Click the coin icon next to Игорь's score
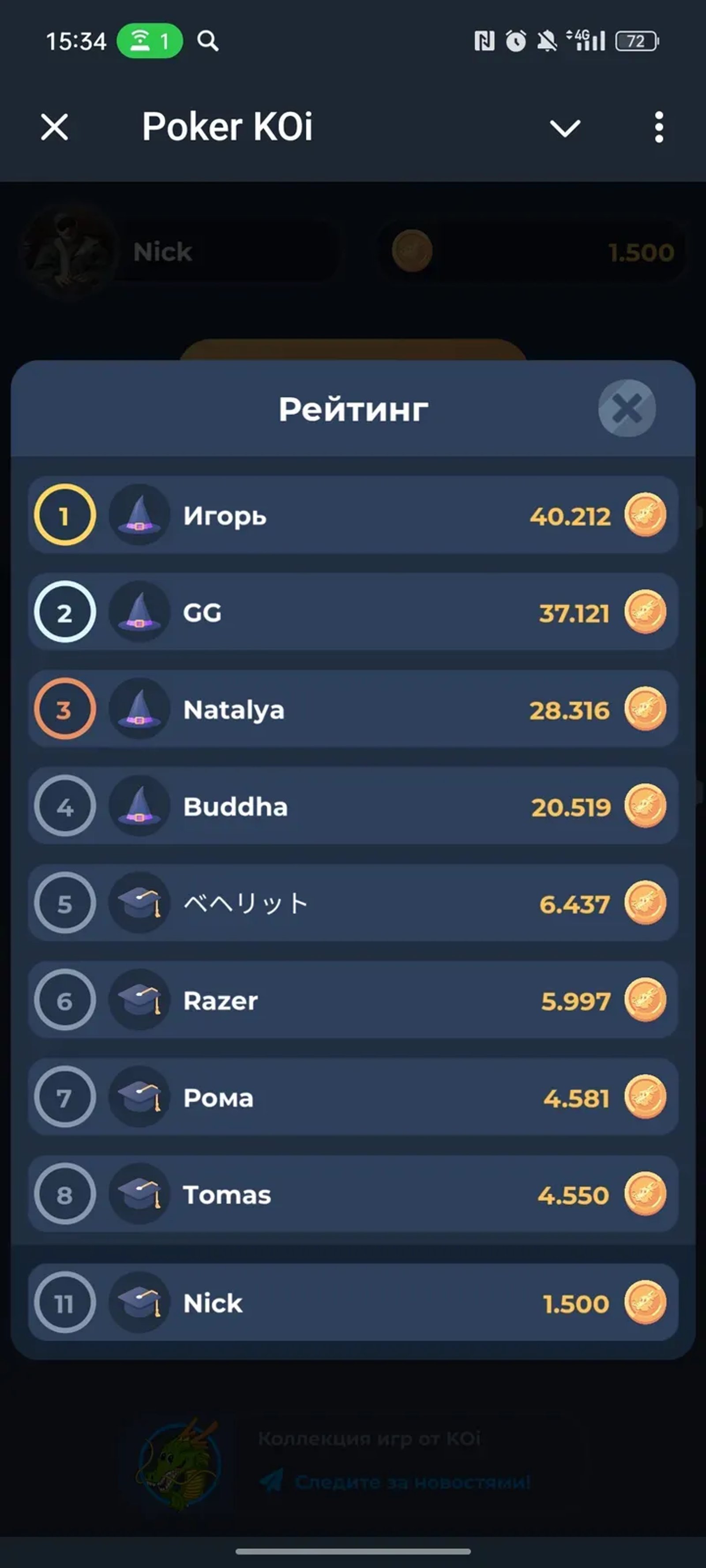This screenshot has height=1568, width=706. point(646,515)
